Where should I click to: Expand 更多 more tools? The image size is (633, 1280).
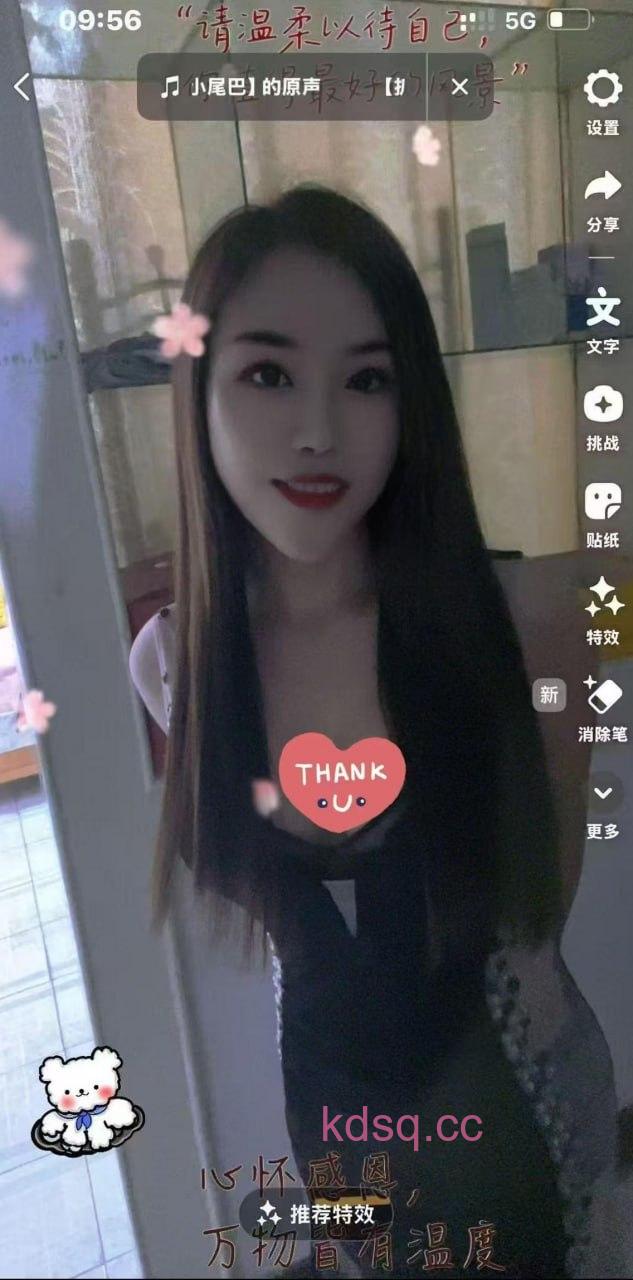coord(602,803)
